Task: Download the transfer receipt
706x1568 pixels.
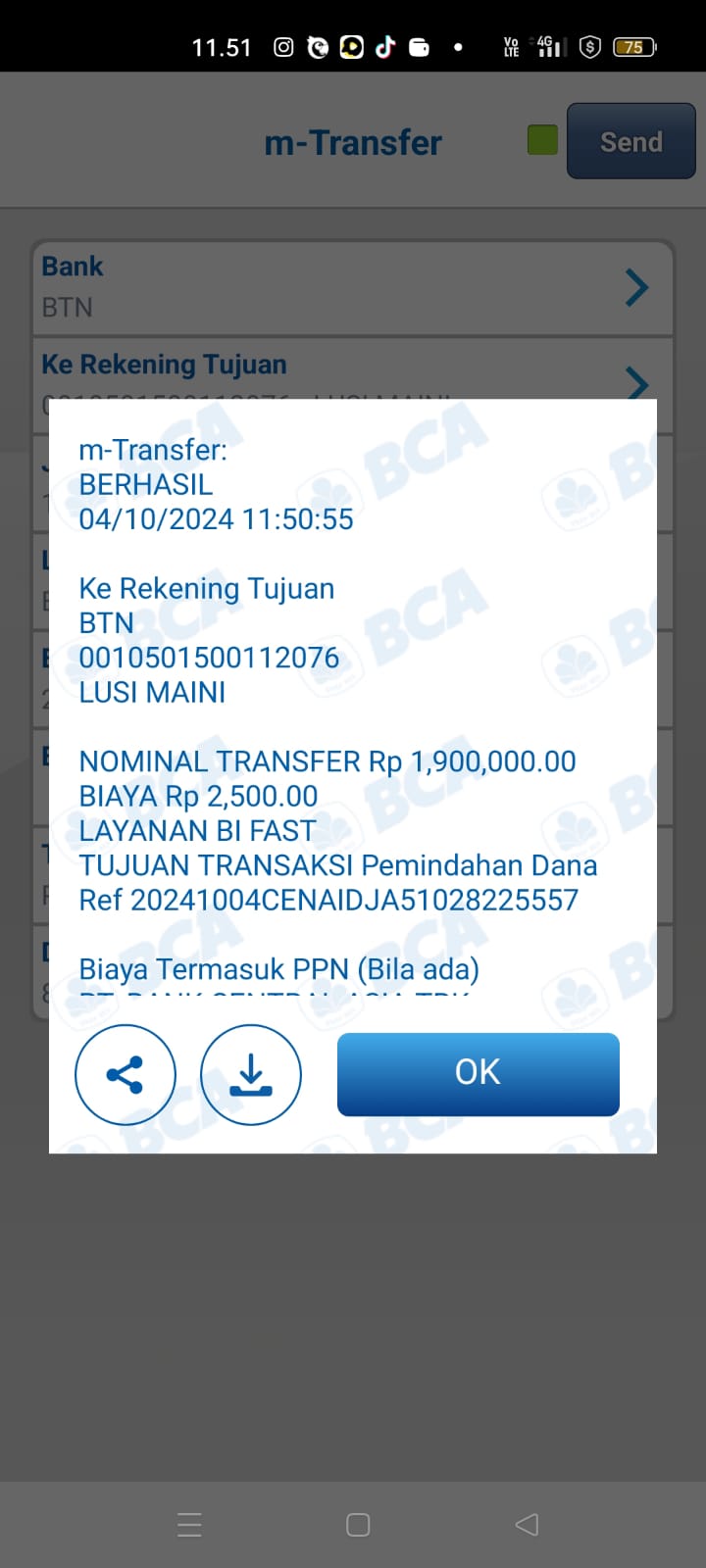Action: 251,1075
